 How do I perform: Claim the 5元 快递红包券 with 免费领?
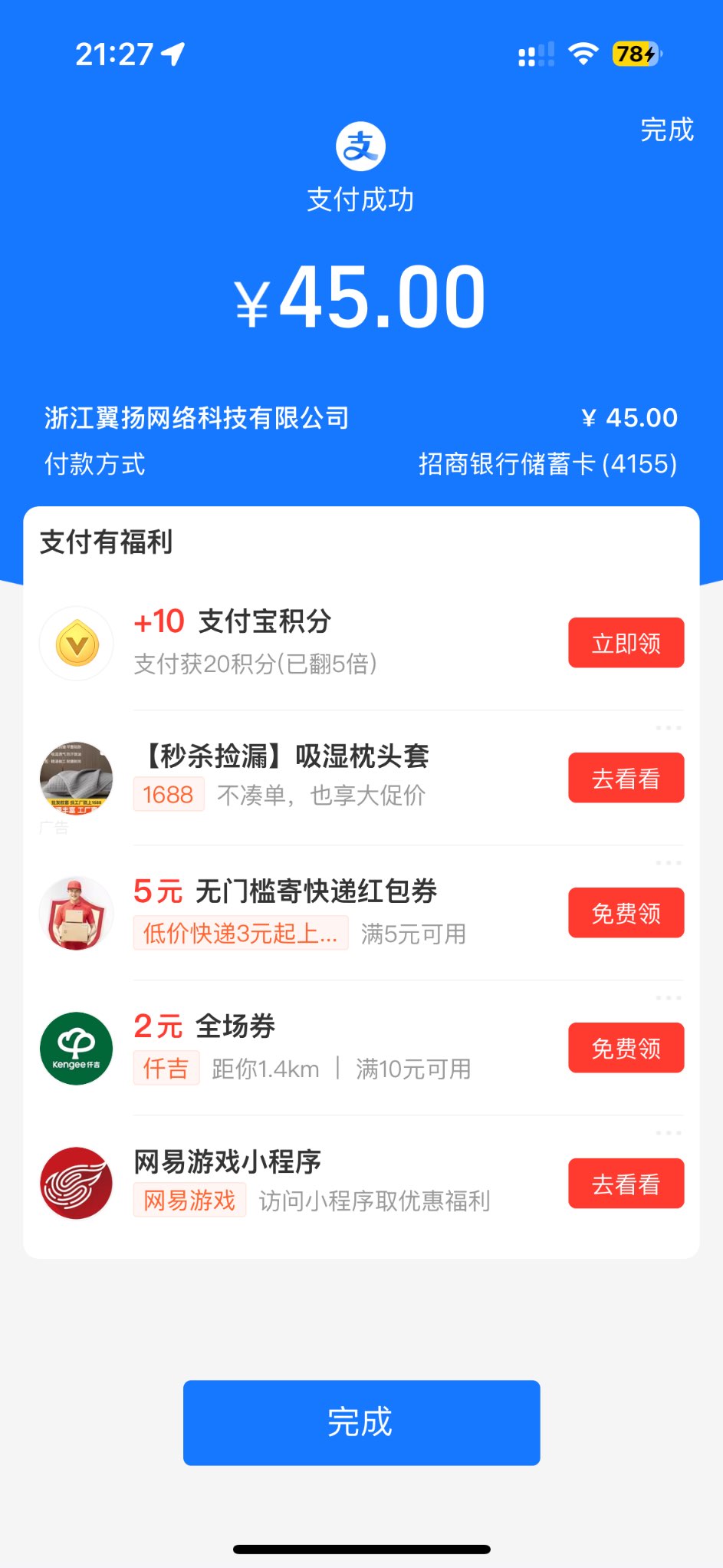(626, 913)
